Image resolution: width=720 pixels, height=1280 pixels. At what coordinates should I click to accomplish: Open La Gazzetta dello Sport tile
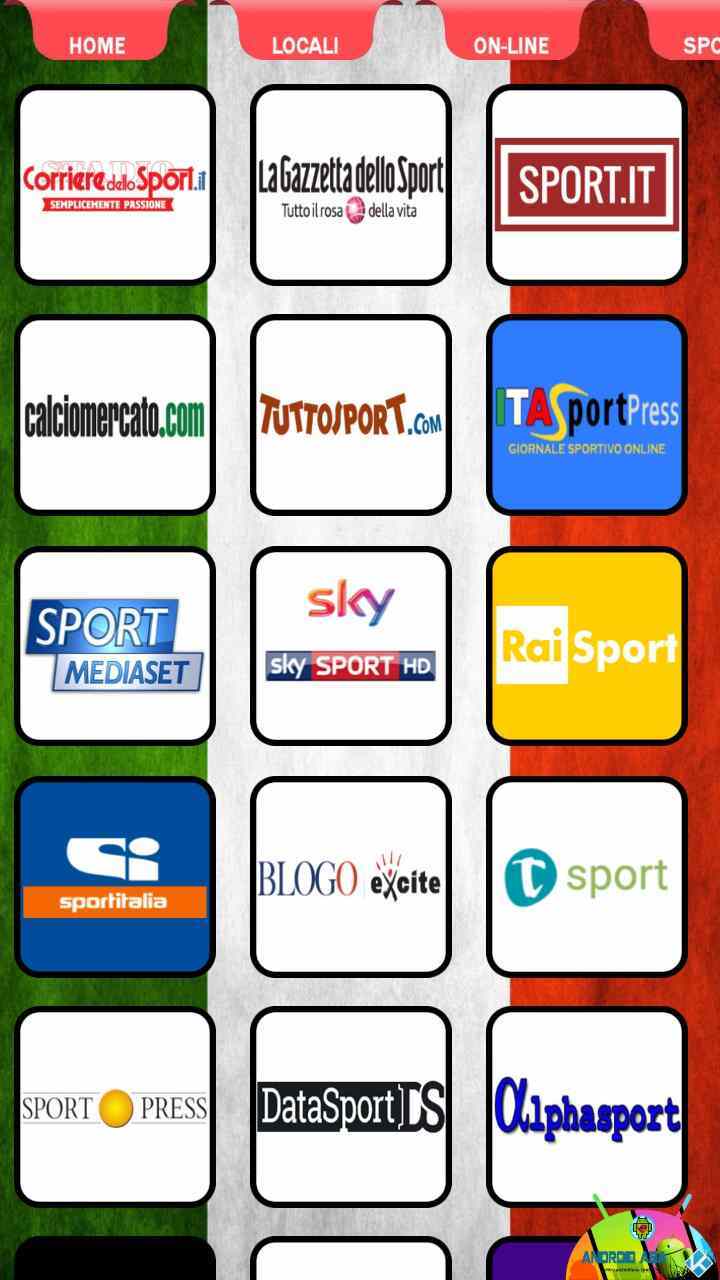pyautogui.click(x=351, y=185)
